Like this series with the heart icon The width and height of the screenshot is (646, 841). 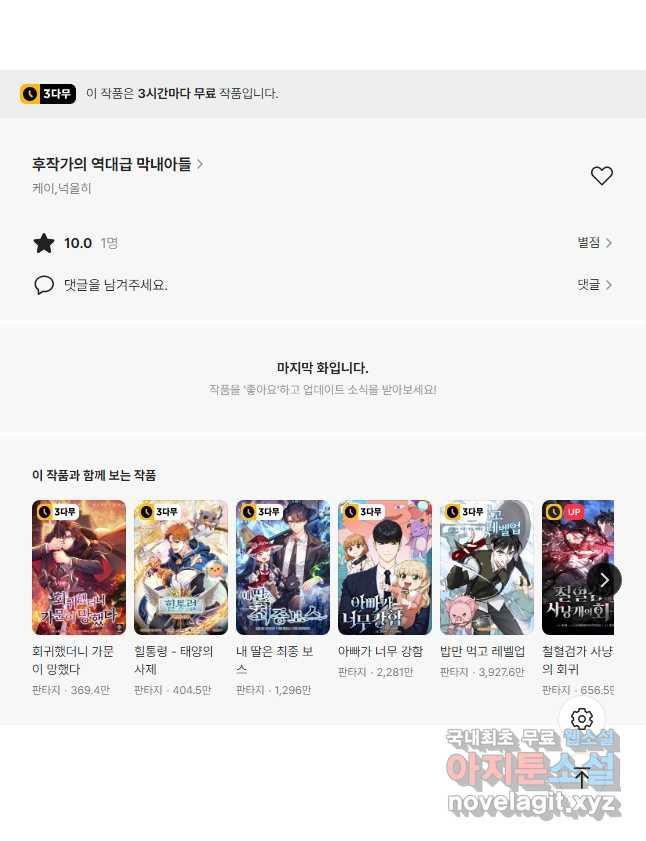(x=601, y=176)
